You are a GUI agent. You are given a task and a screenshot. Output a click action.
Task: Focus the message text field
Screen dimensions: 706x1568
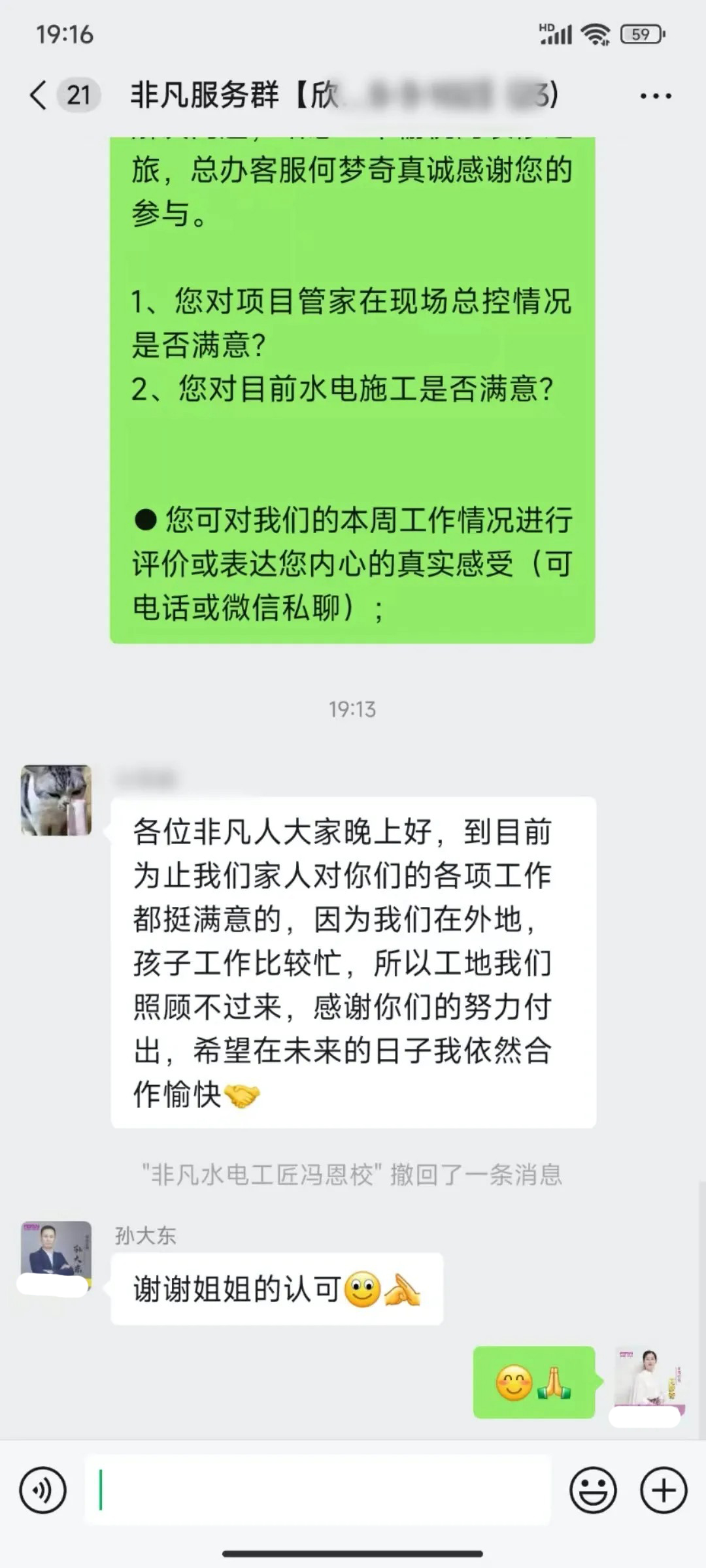318,1492
